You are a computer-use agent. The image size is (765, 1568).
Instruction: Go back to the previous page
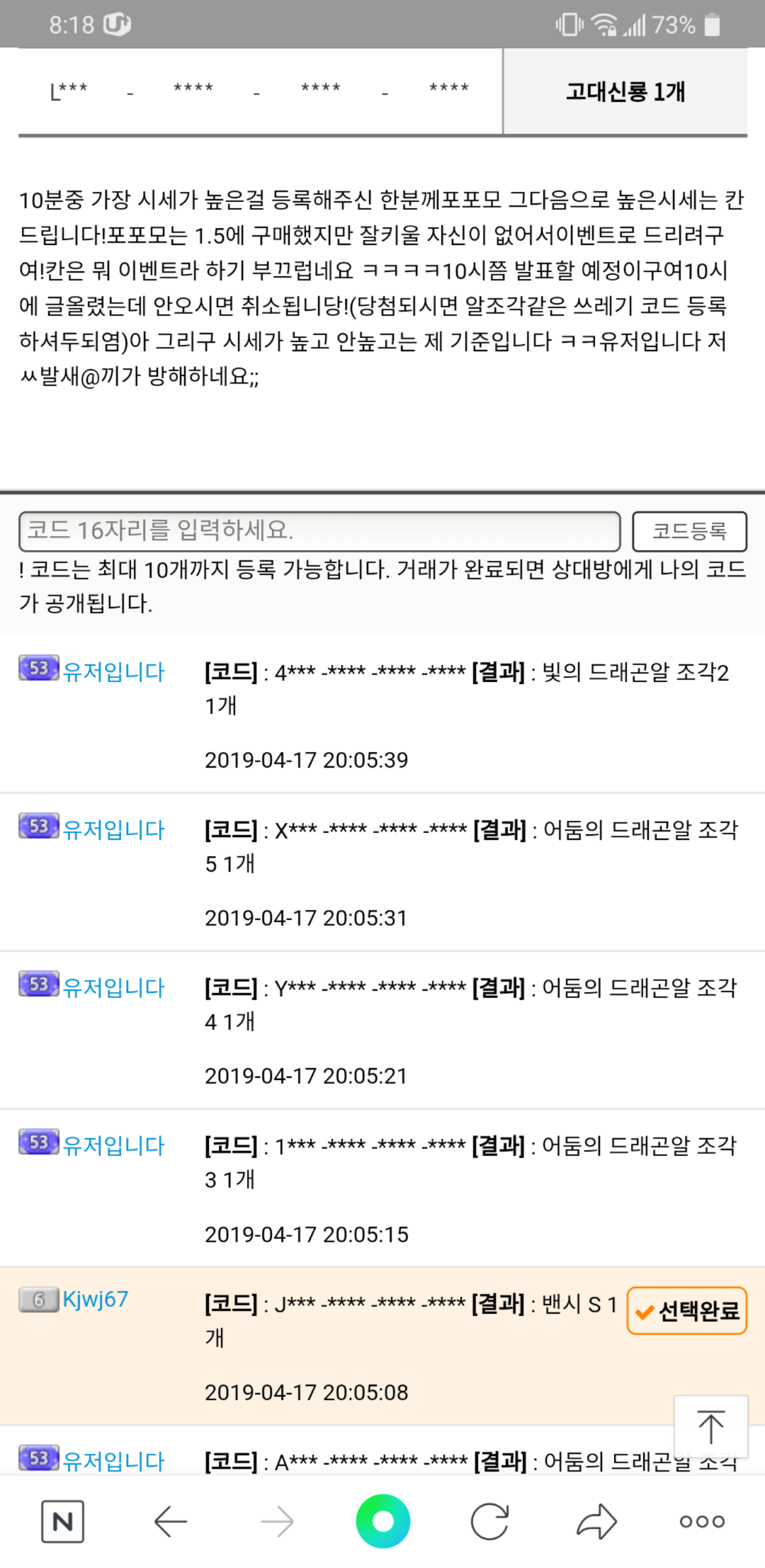[171, 1521]
